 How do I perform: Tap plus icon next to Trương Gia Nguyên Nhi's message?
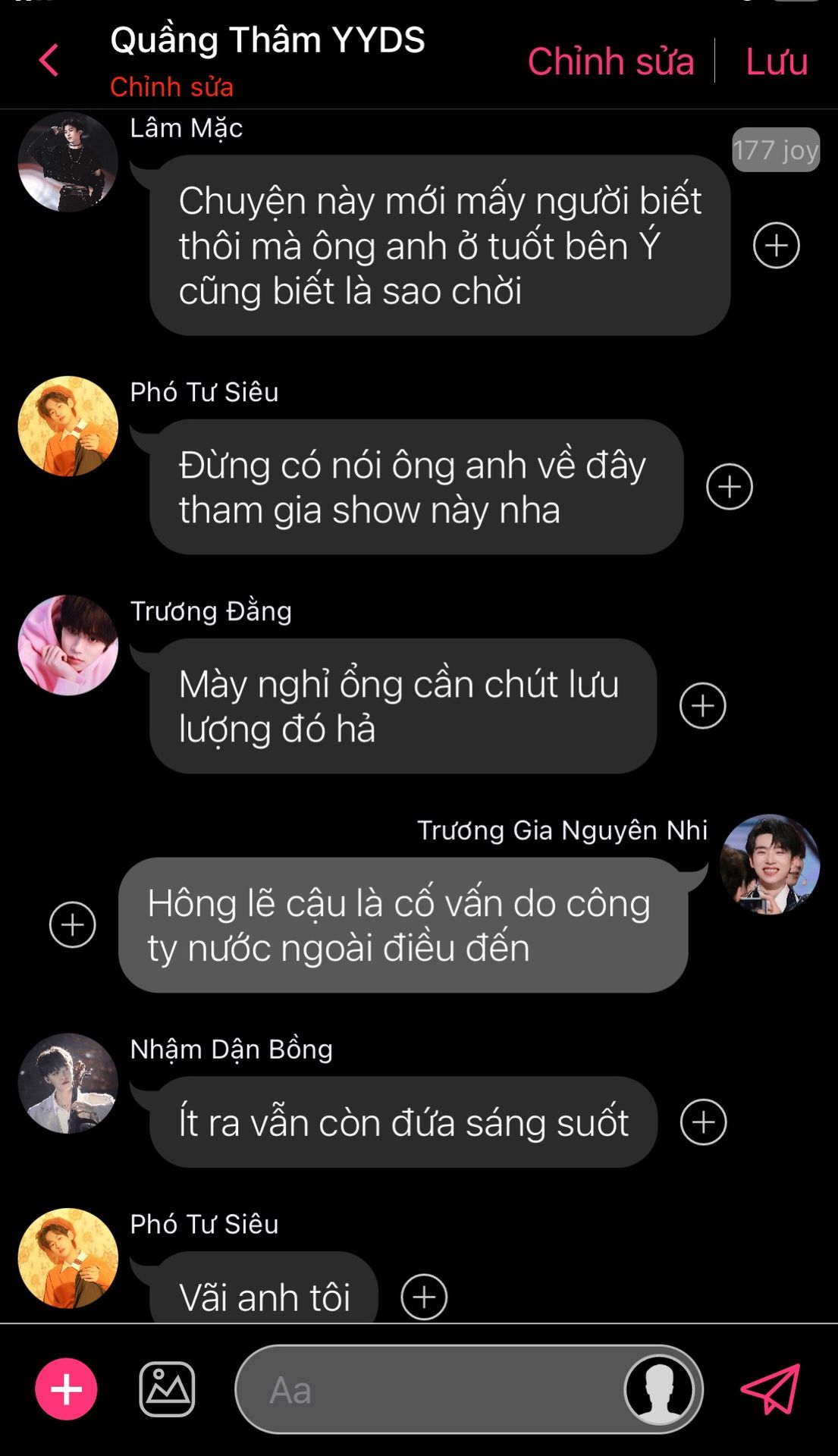[73, 924]
